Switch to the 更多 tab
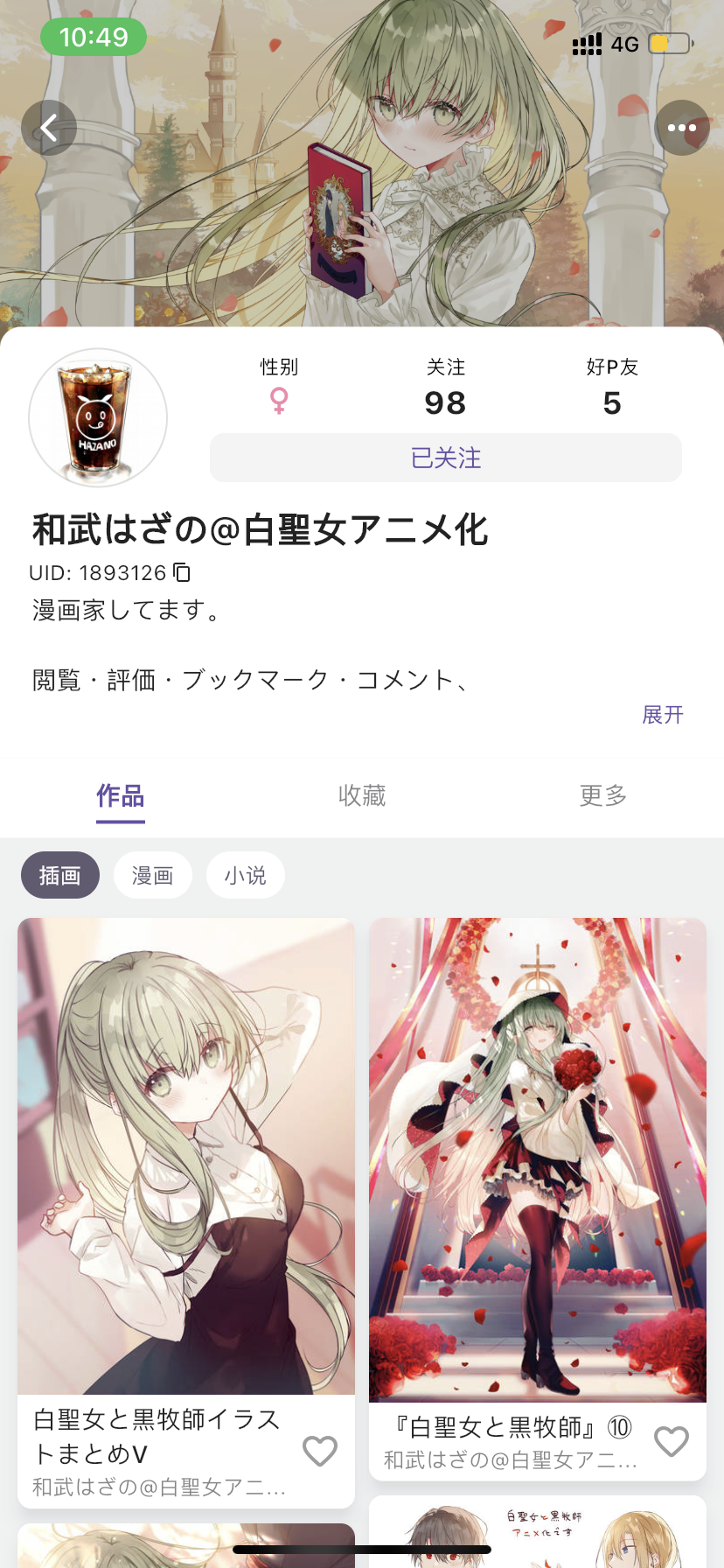The image size is (724, 1568). (603, 795)
